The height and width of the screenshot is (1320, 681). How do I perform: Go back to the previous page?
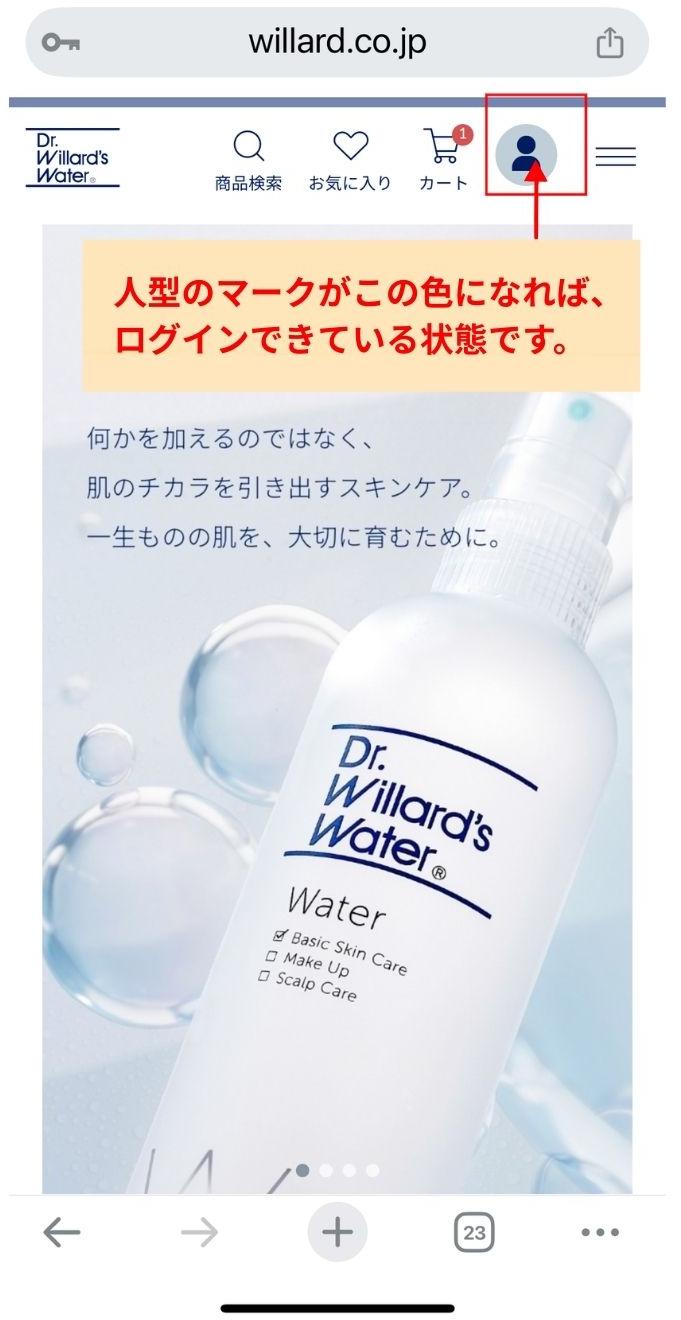pos(62,1233)
